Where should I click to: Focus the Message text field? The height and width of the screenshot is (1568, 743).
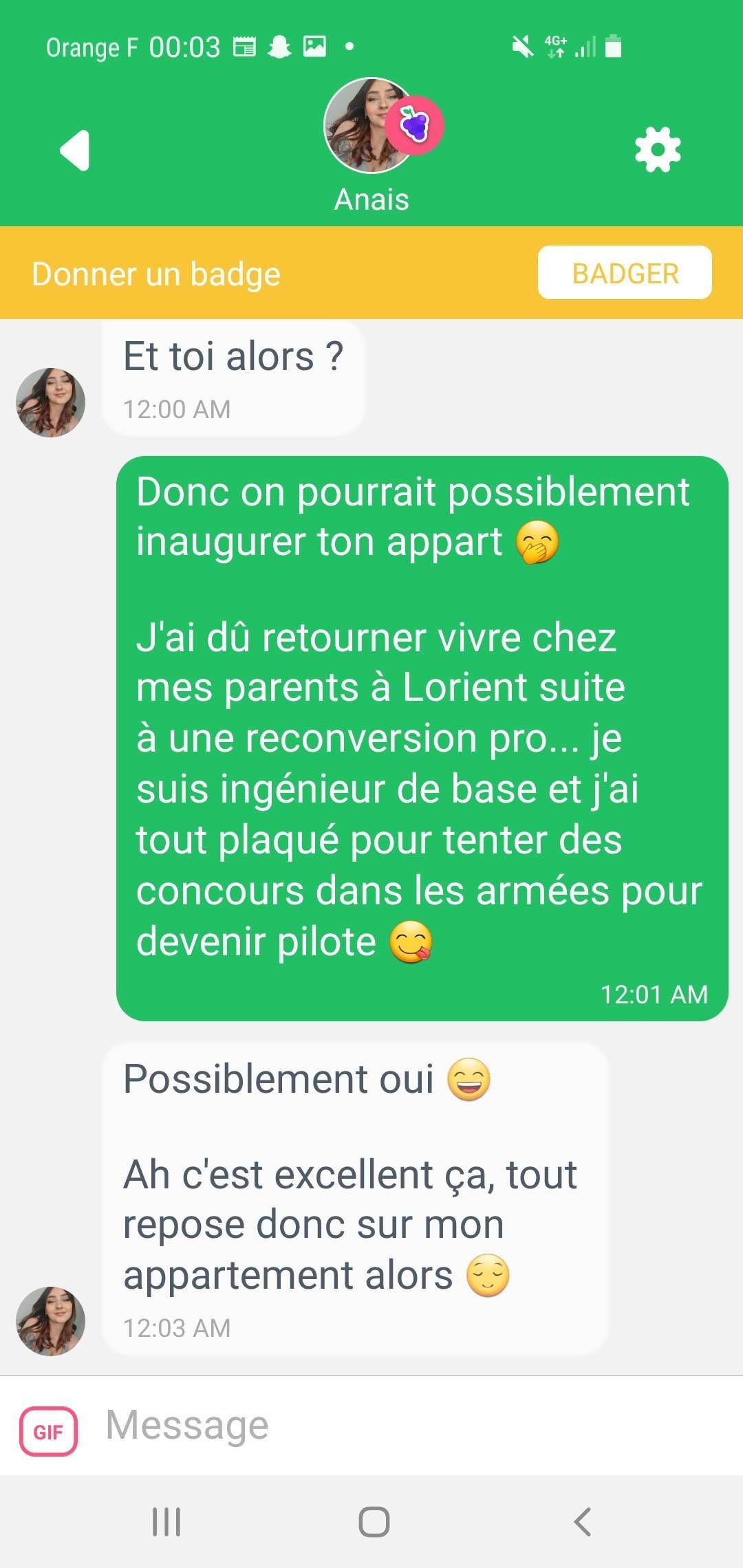click(x=413, y=1426)
